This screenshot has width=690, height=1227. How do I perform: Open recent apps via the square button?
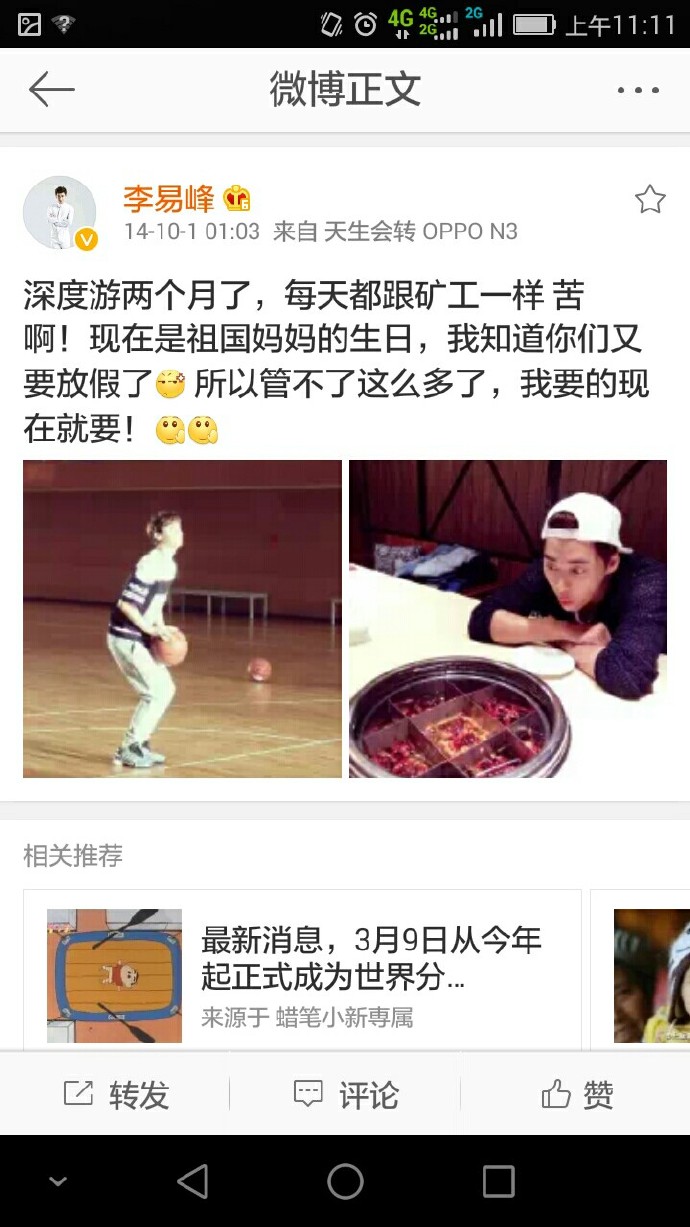pyautogui.click(x=498, y=1181)
